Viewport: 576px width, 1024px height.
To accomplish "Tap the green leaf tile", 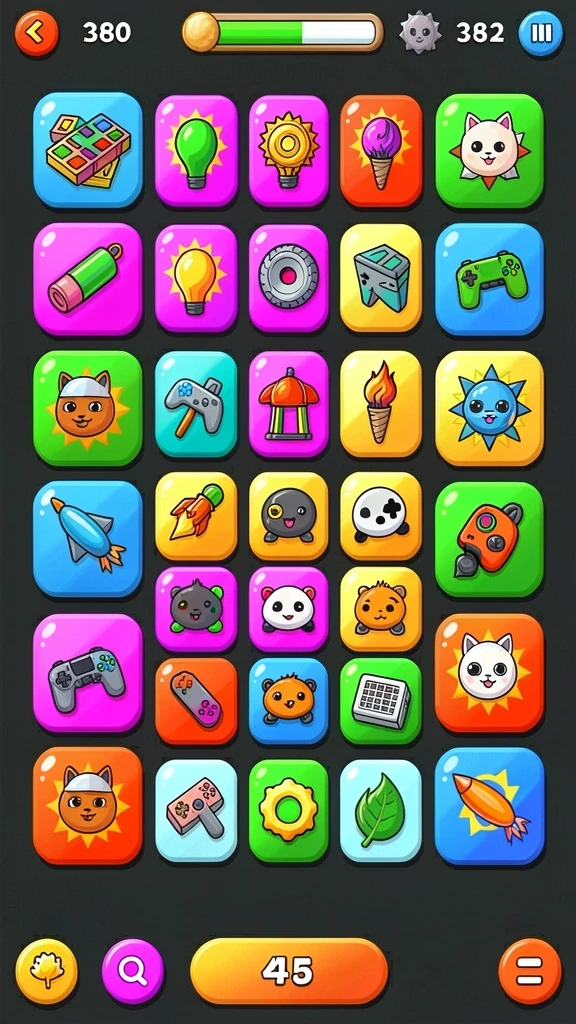I will click(x=381, y=810).
